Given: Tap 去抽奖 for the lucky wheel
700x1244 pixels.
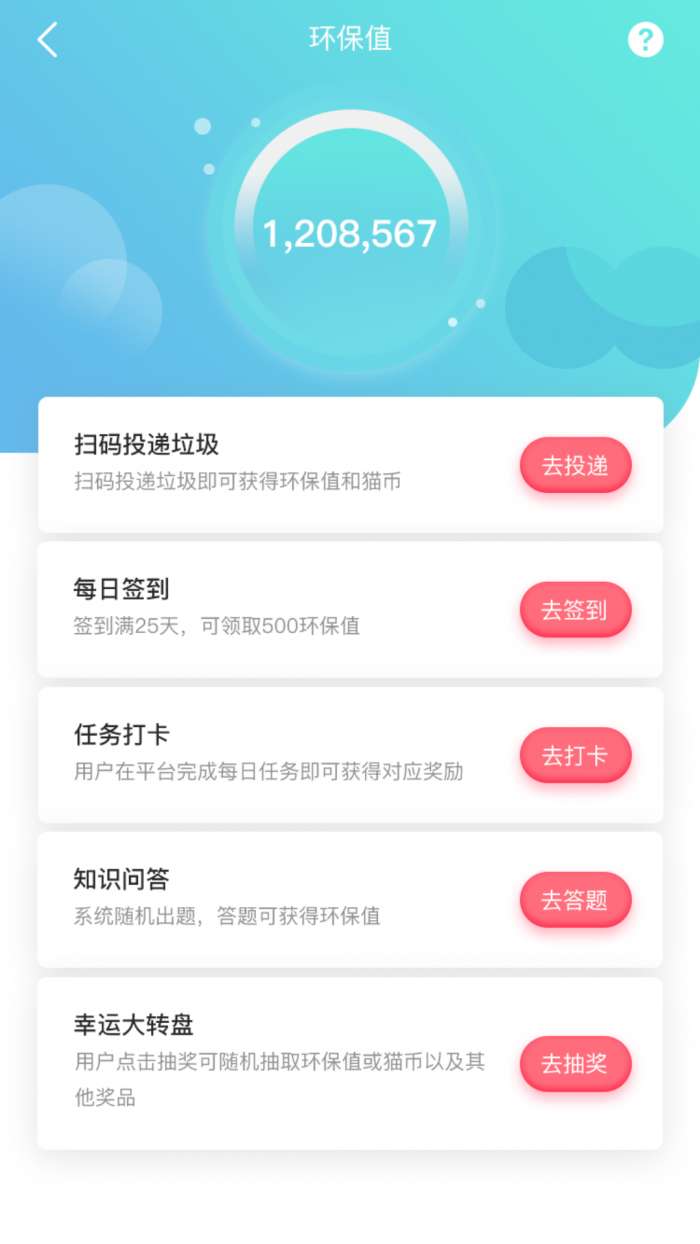Looking at the screenshot, I should [575, 1063].
